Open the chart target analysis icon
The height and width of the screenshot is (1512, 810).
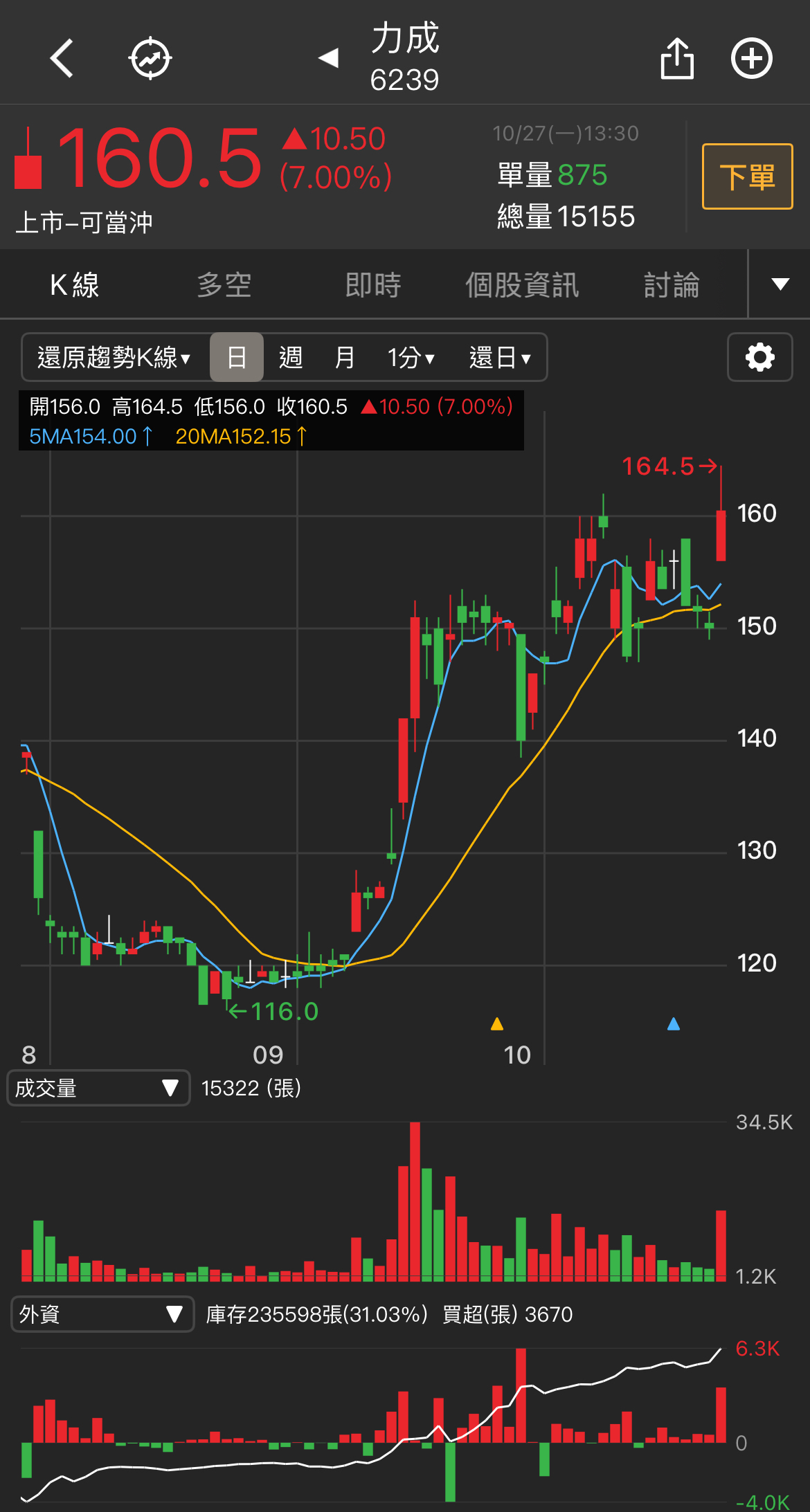tap(150, 59)
